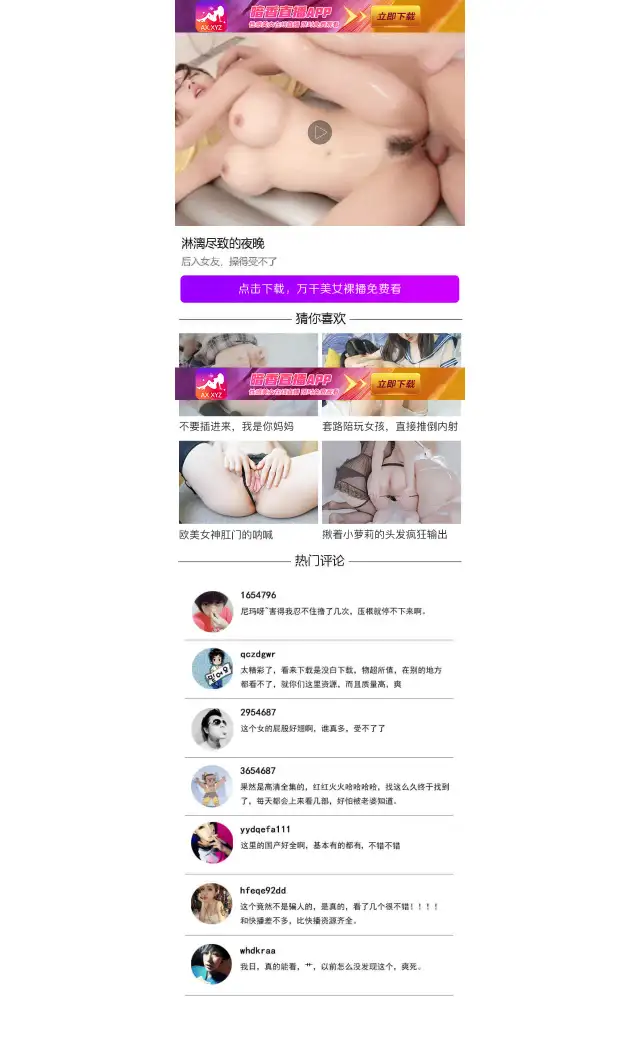Tap the purple 点击下载 button
Image resolution: width=640 pixels, height=1041 pixels.
click(319, 289)
